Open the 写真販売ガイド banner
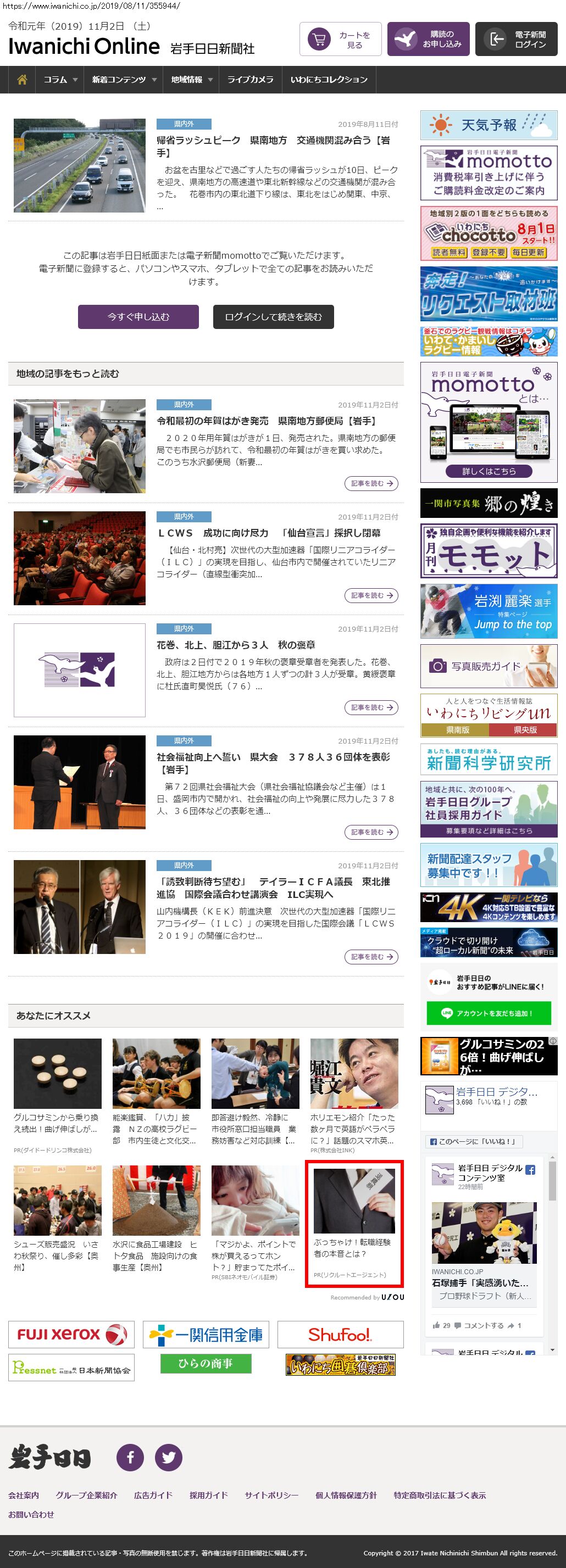Image resolution: width=566 pixels, height=1568 pixels. point(489,667)
